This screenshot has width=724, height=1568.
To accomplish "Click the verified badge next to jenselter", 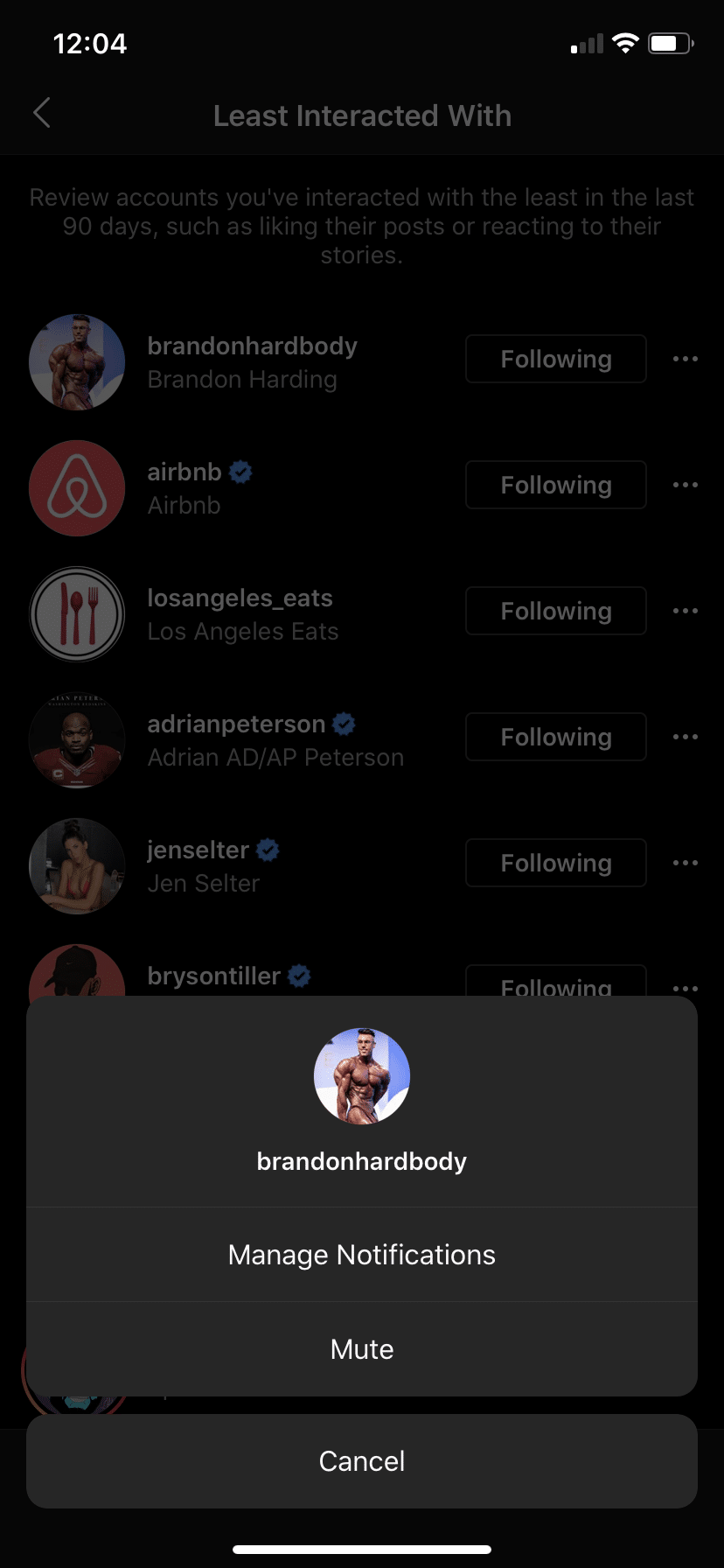I will [x=268, y=850].
